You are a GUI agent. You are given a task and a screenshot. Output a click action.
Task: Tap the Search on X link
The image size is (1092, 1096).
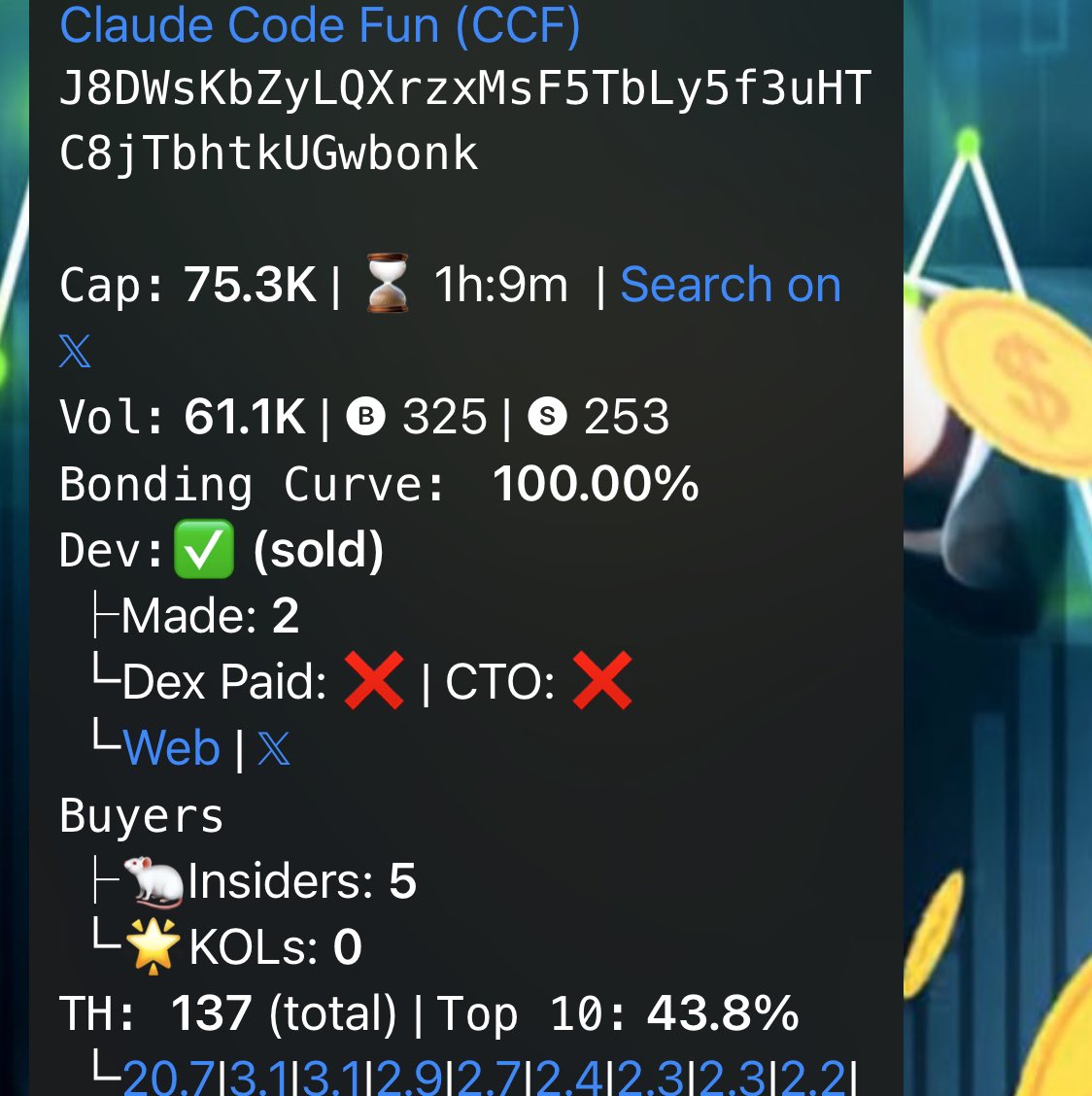pos(730,285)
